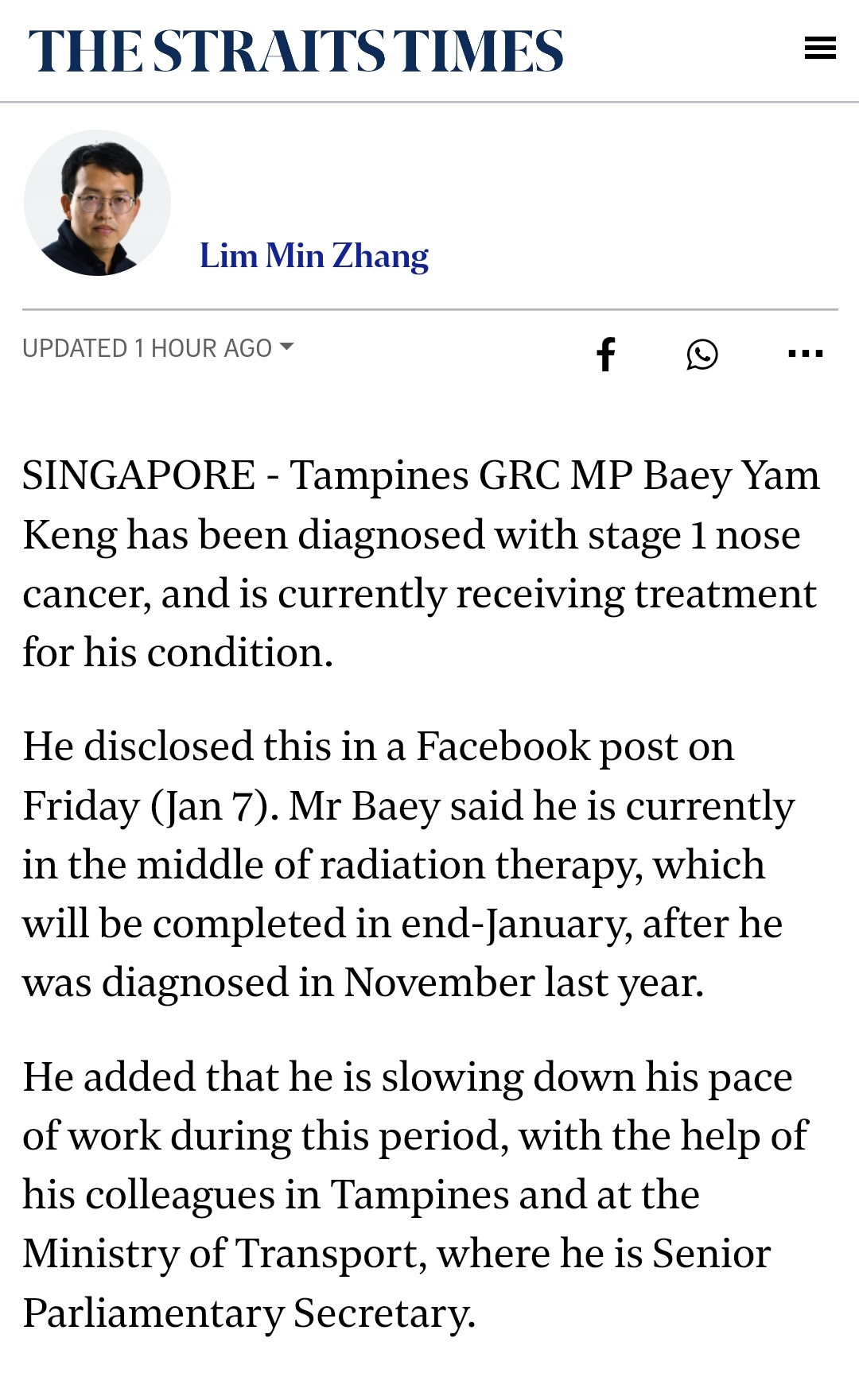The height and width of the screenshot is (1400, 859).
Task: Share article via WhatsApp
Action: 702,354
